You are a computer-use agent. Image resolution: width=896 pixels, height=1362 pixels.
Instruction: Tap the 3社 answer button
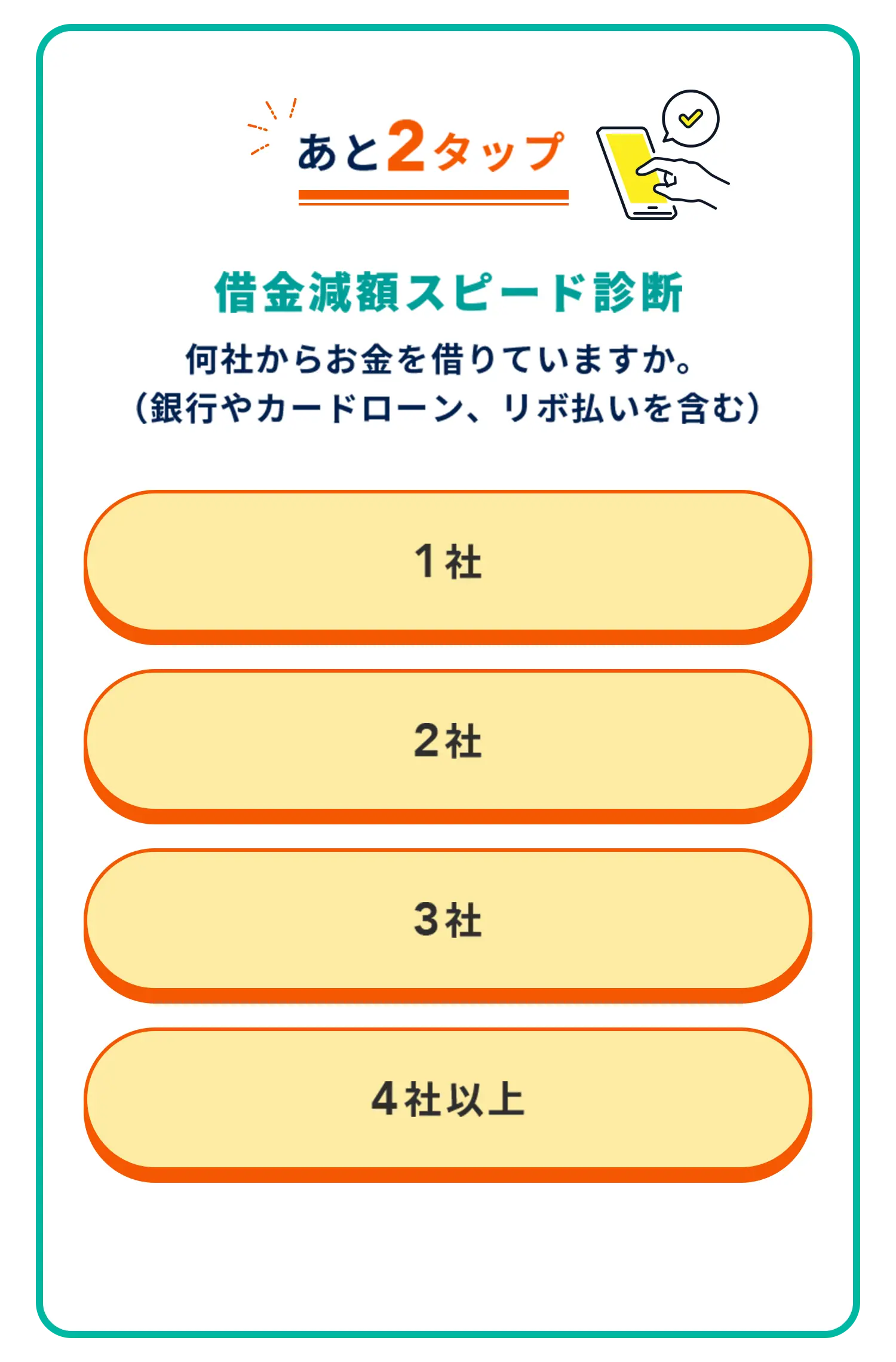[x=448, y=921]
